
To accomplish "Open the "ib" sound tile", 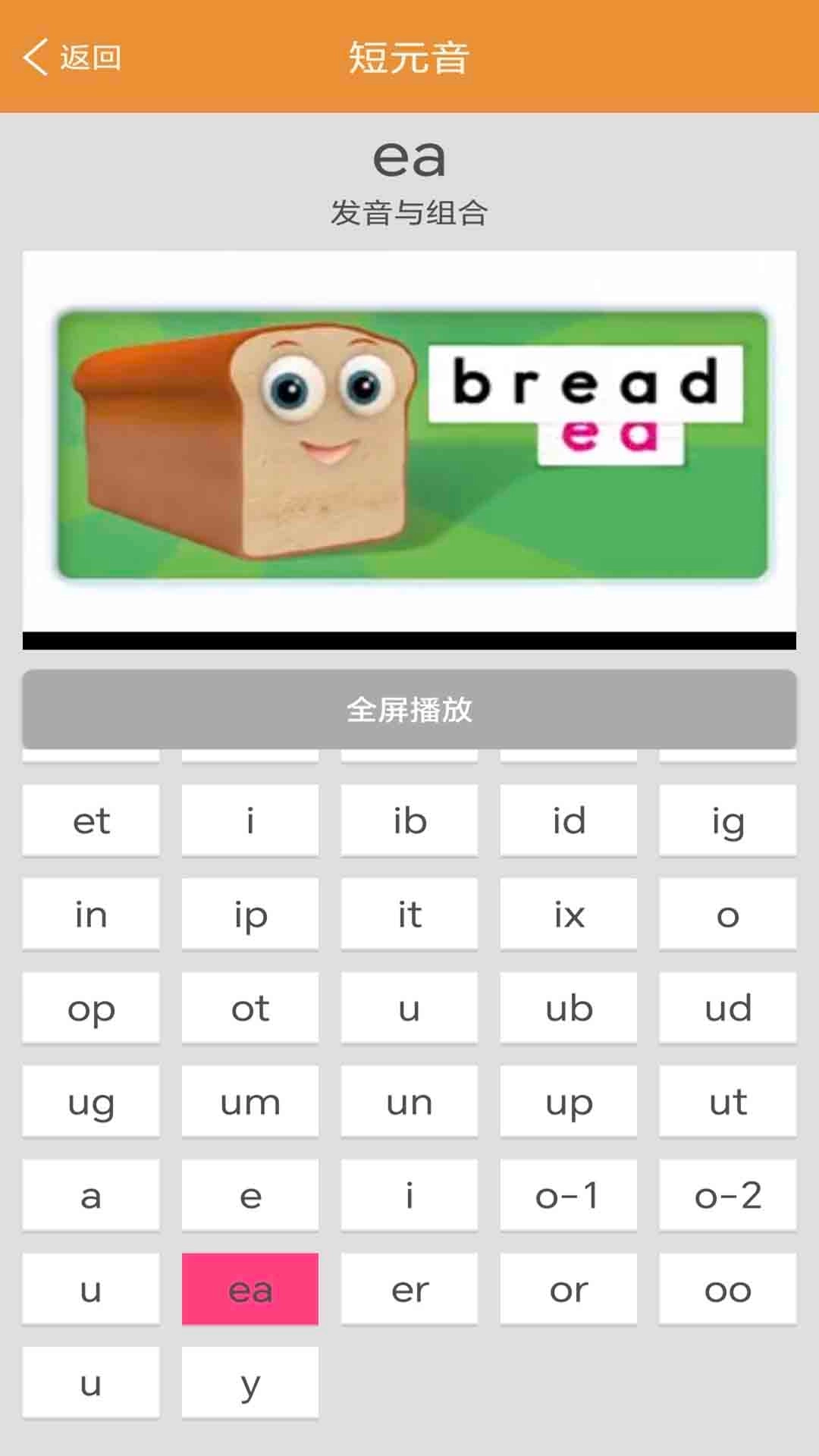I will (x=409, y=821).
